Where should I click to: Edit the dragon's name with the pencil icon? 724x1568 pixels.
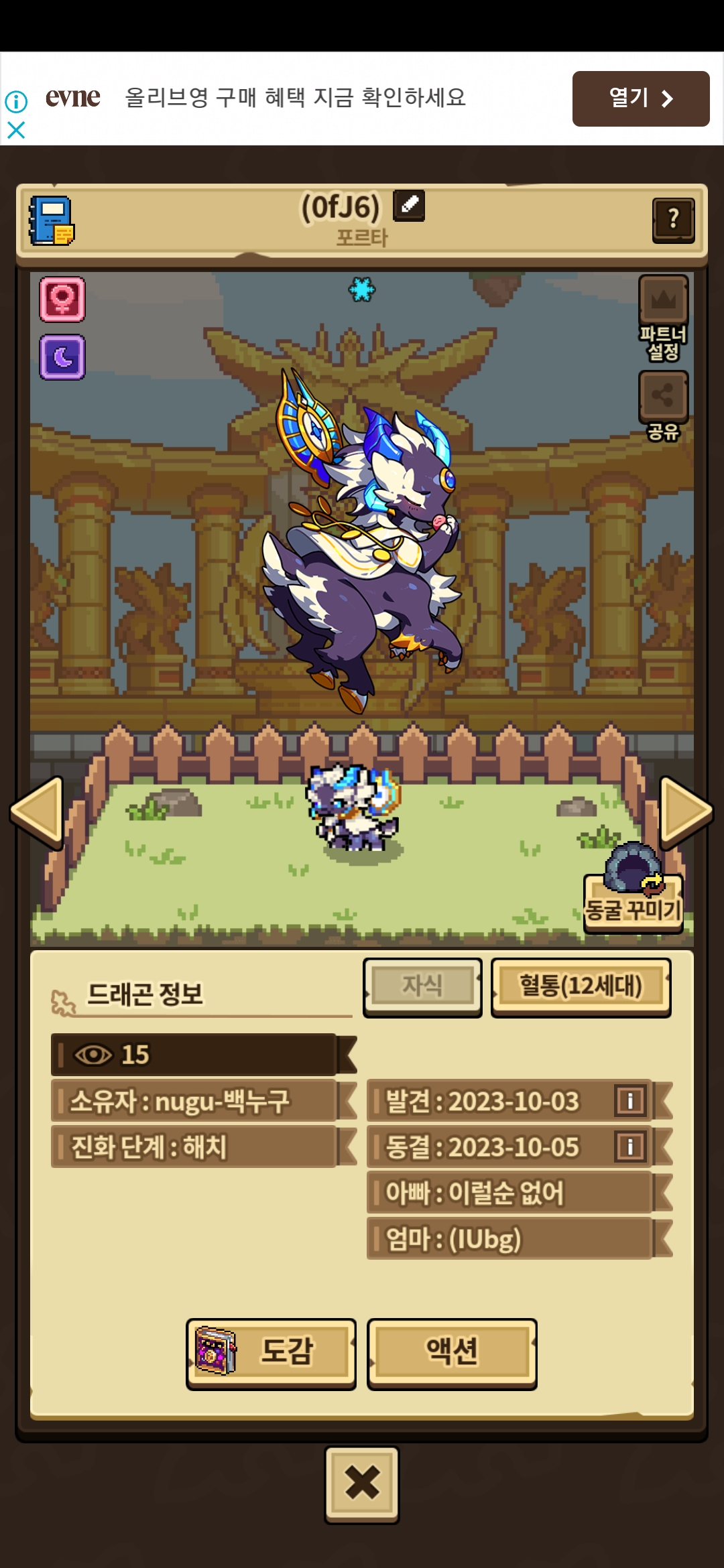408,205
